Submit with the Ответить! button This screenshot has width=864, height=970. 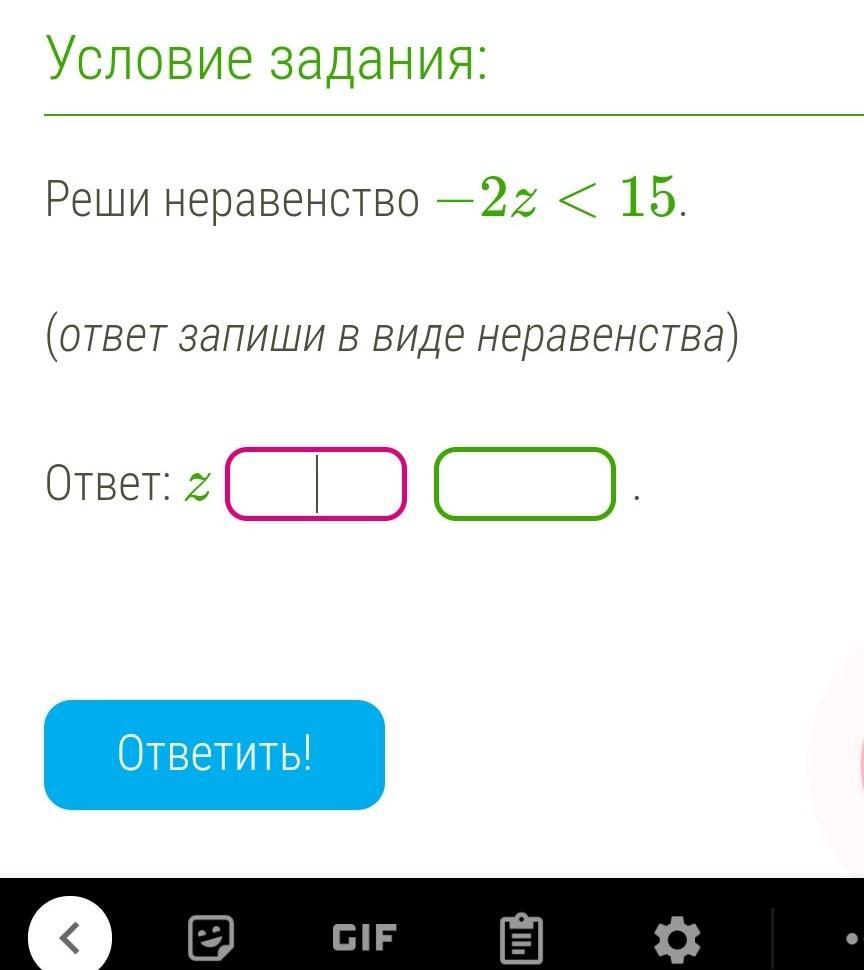point(214,754)
